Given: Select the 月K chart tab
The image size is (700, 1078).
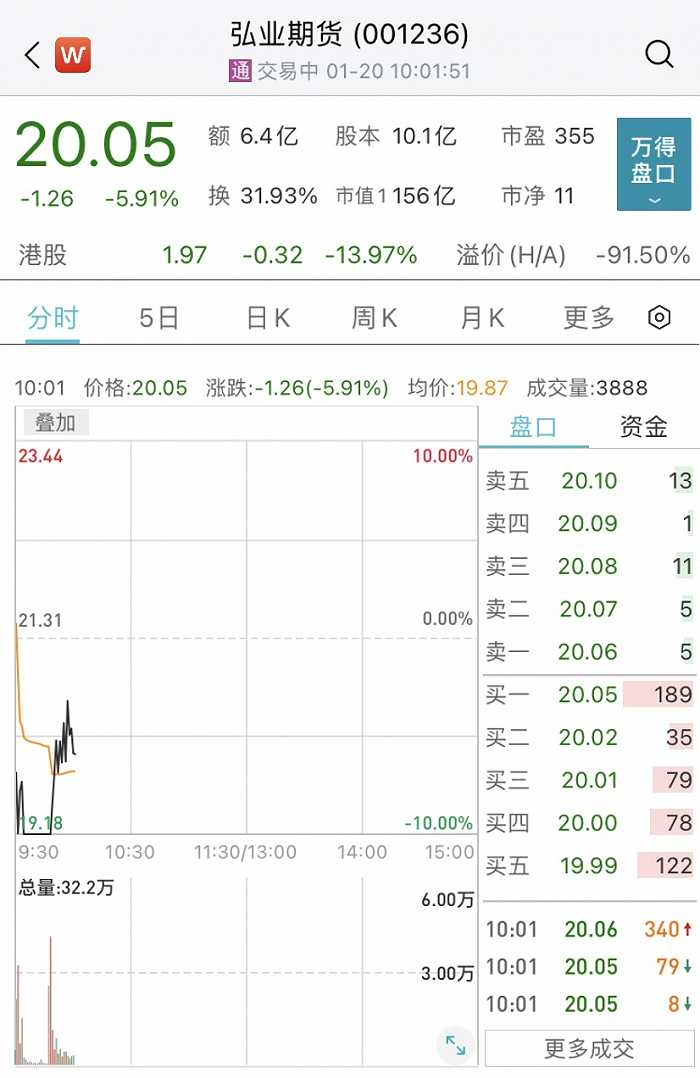Looking at the screenshot, I should pos(482,318).
